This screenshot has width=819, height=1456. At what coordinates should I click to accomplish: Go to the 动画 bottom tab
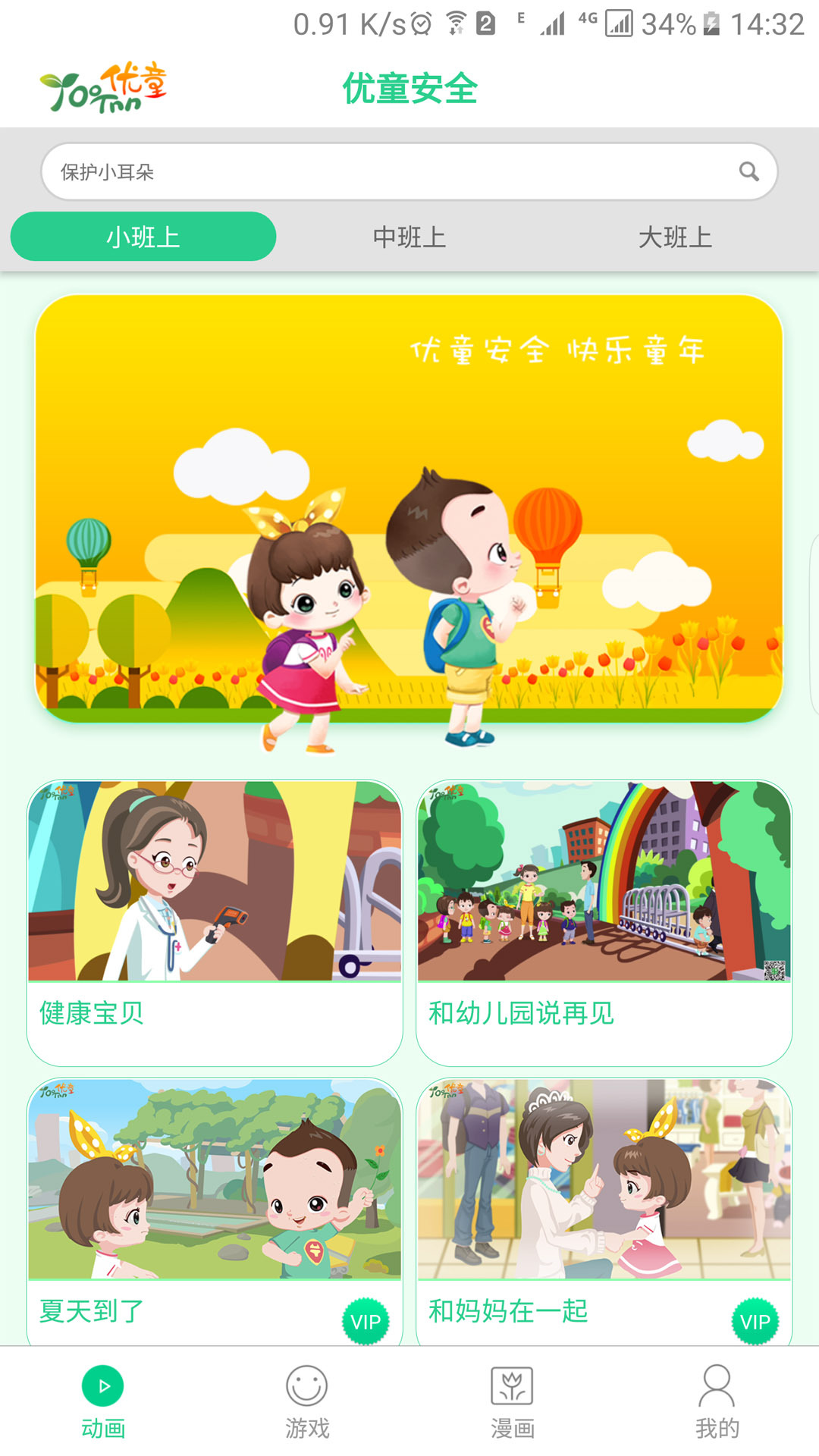[x=103, y=1401]
